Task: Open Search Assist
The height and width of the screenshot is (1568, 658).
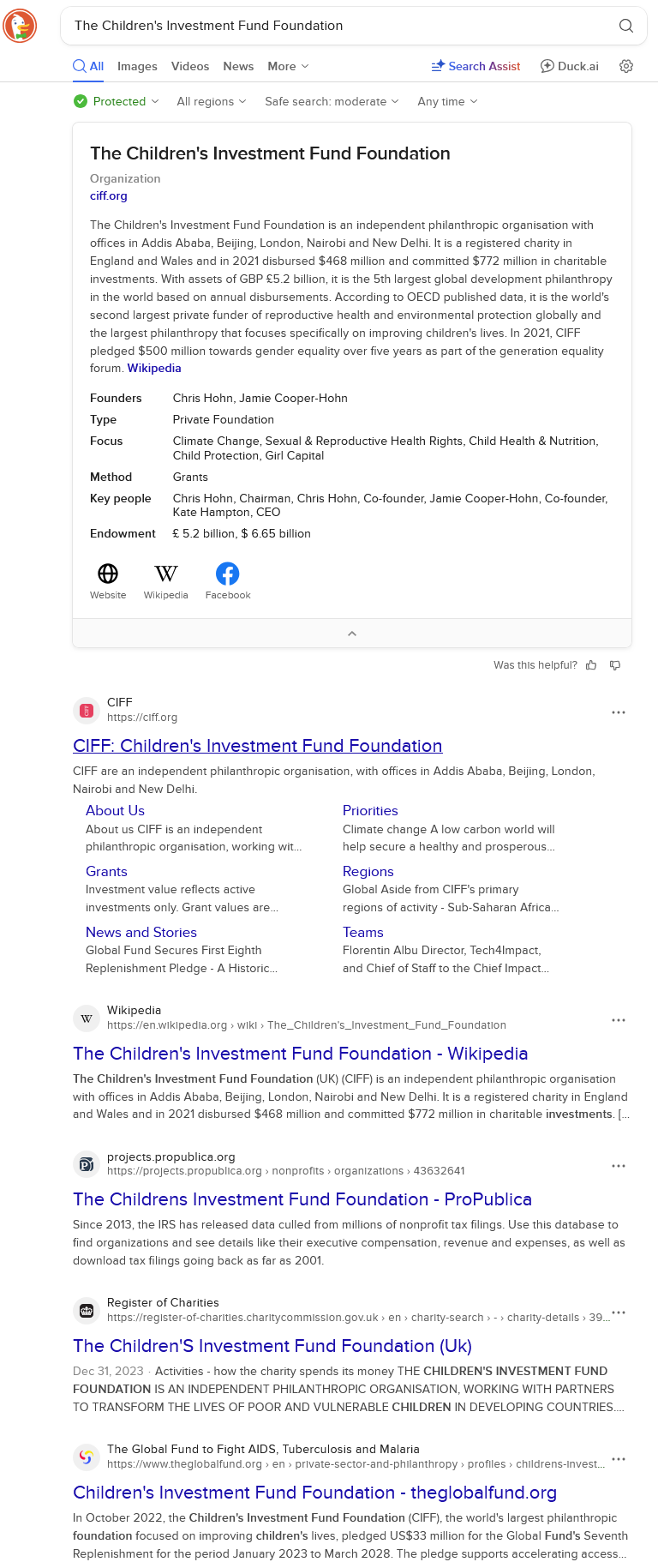Action: click(x=476, y=66)
